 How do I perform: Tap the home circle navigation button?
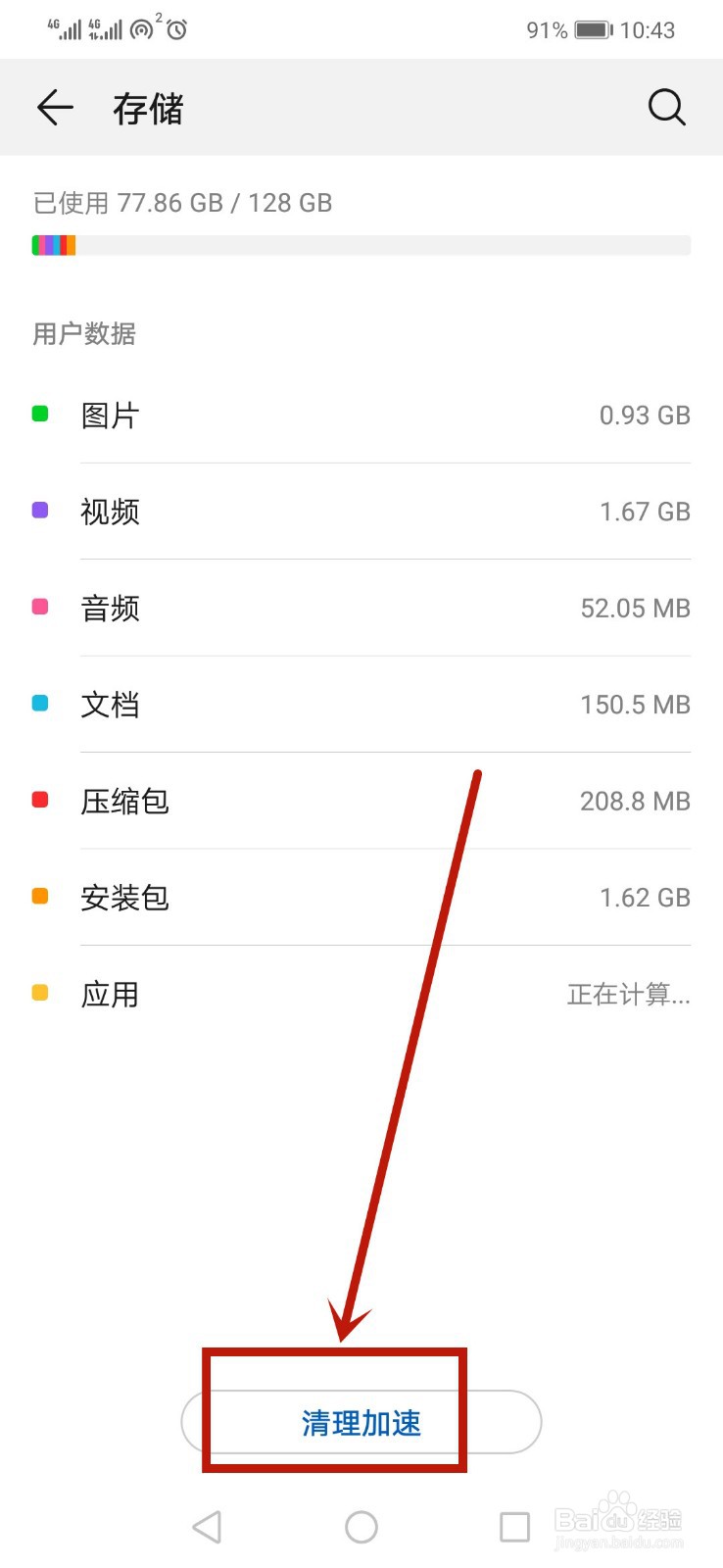[361, 1526]
